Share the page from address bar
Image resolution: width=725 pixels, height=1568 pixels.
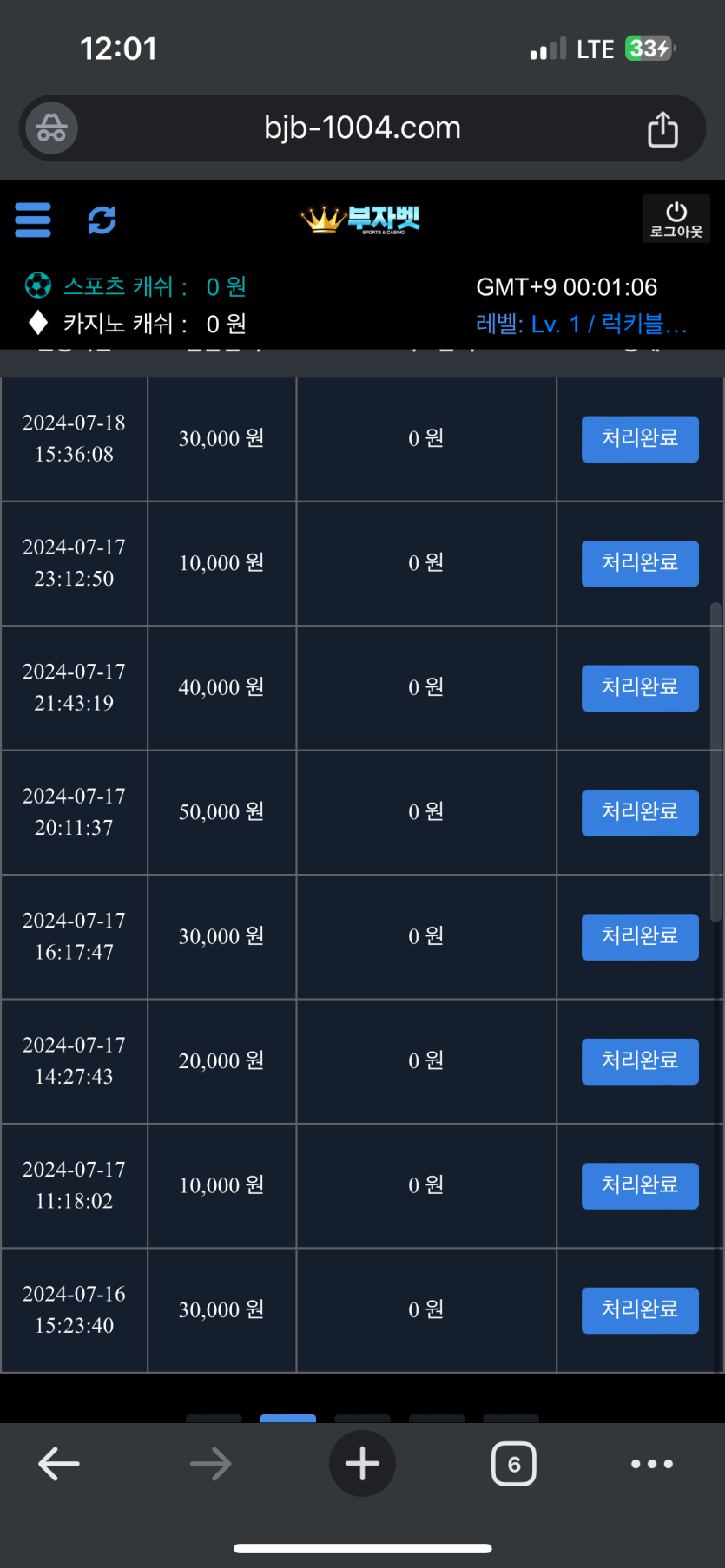point(662,129)
